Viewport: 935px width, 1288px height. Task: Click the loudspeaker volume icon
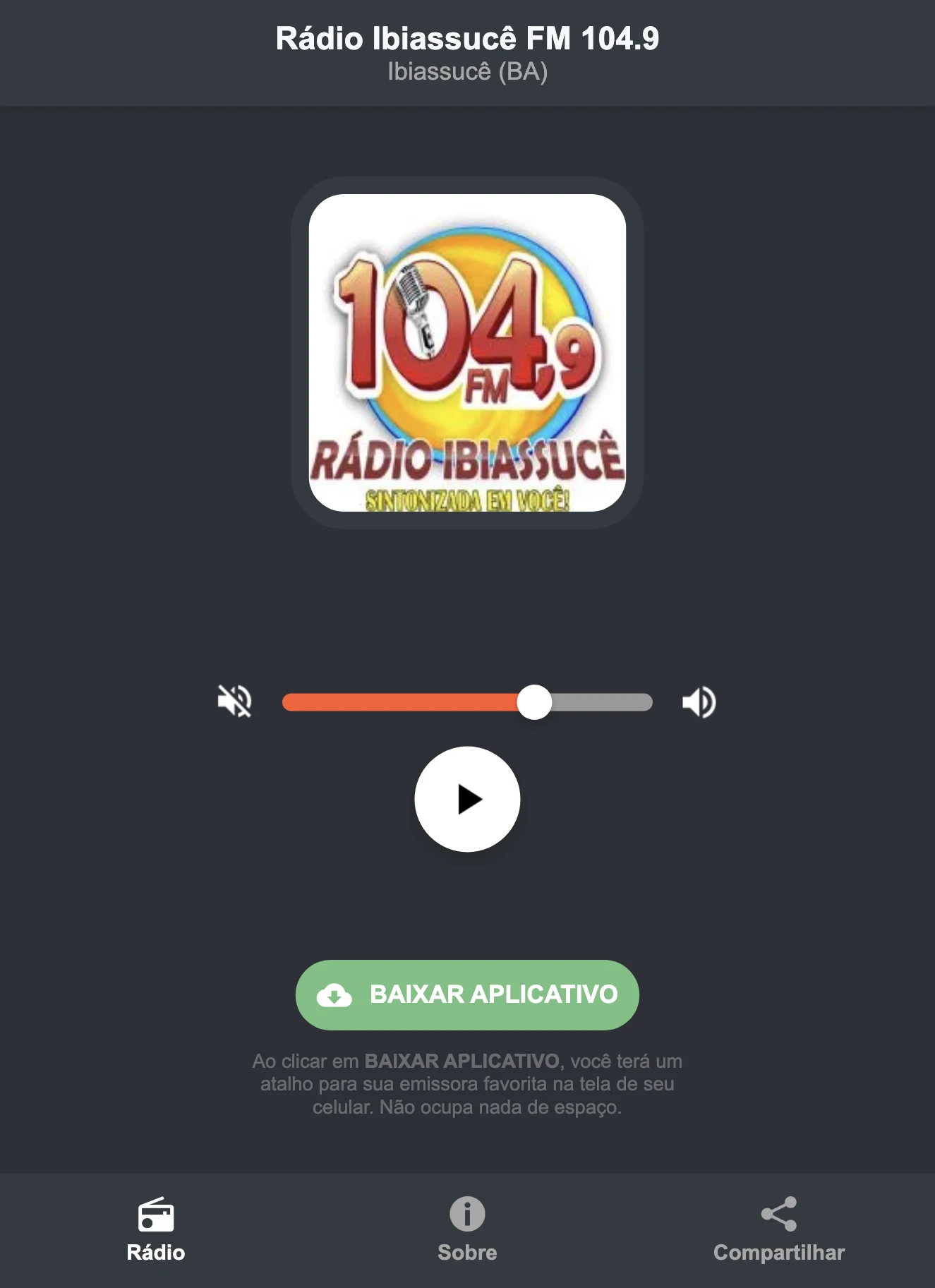click(x=698, y=701)
